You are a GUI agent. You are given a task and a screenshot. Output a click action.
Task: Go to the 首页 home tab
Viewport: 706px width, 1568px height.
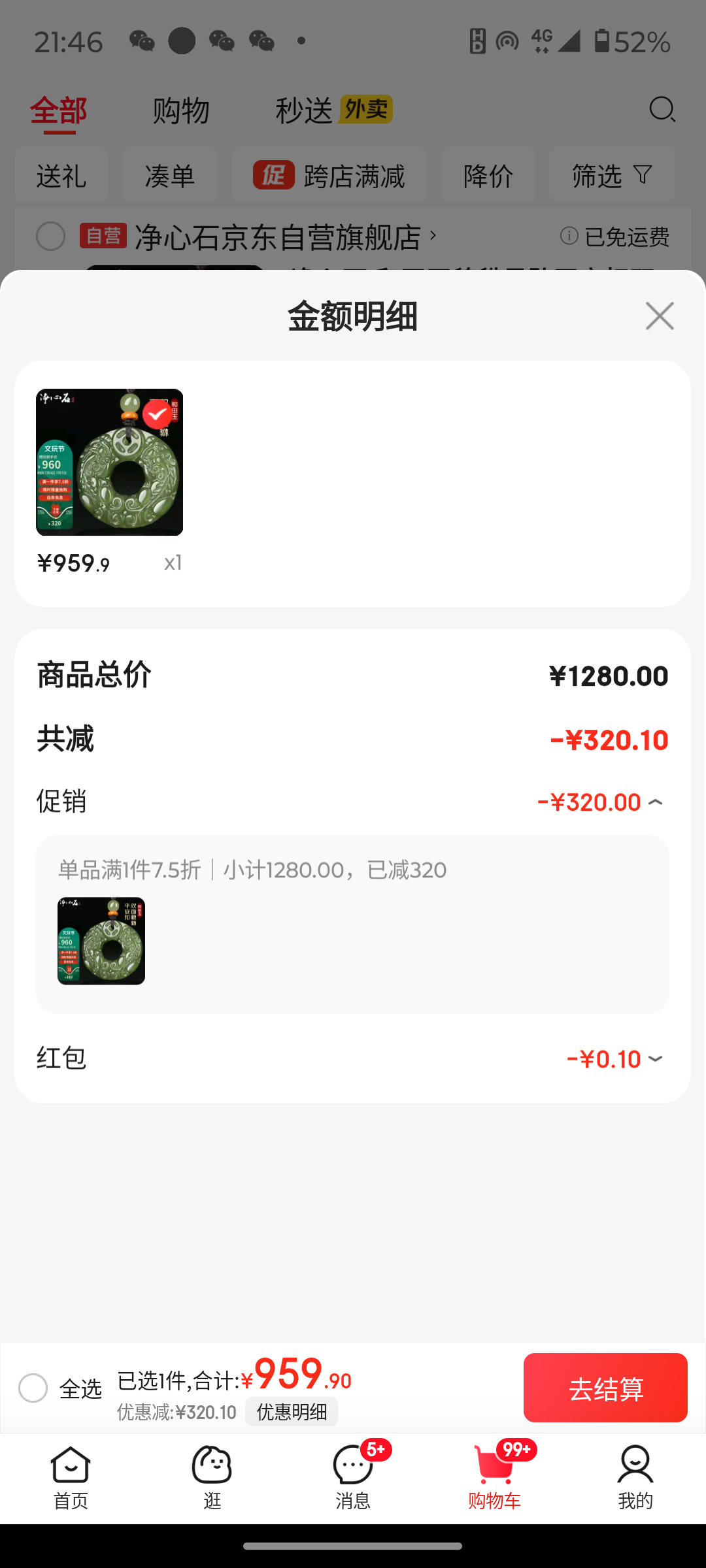click(x=71, y=1478)
